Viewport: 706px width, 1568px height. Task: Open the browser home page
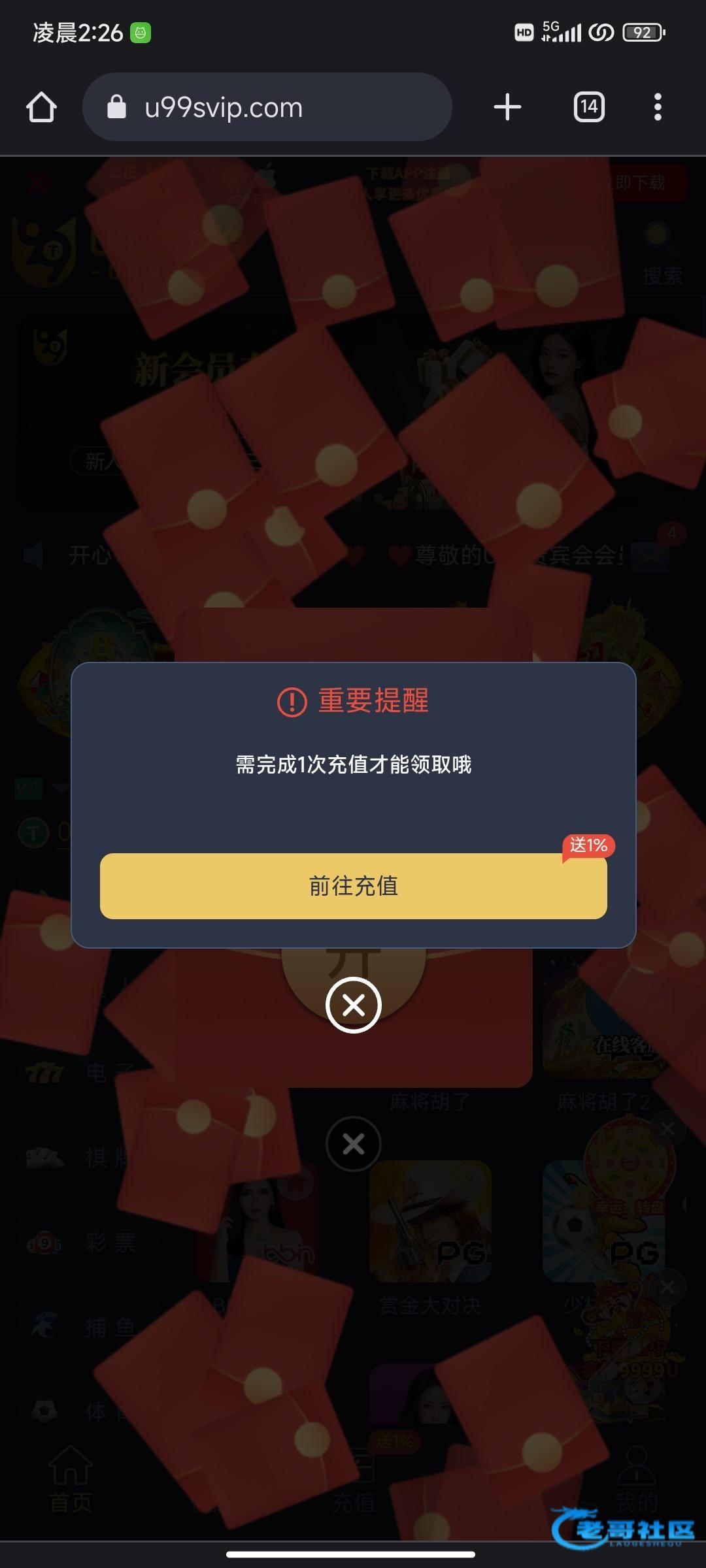click(41, 107)
